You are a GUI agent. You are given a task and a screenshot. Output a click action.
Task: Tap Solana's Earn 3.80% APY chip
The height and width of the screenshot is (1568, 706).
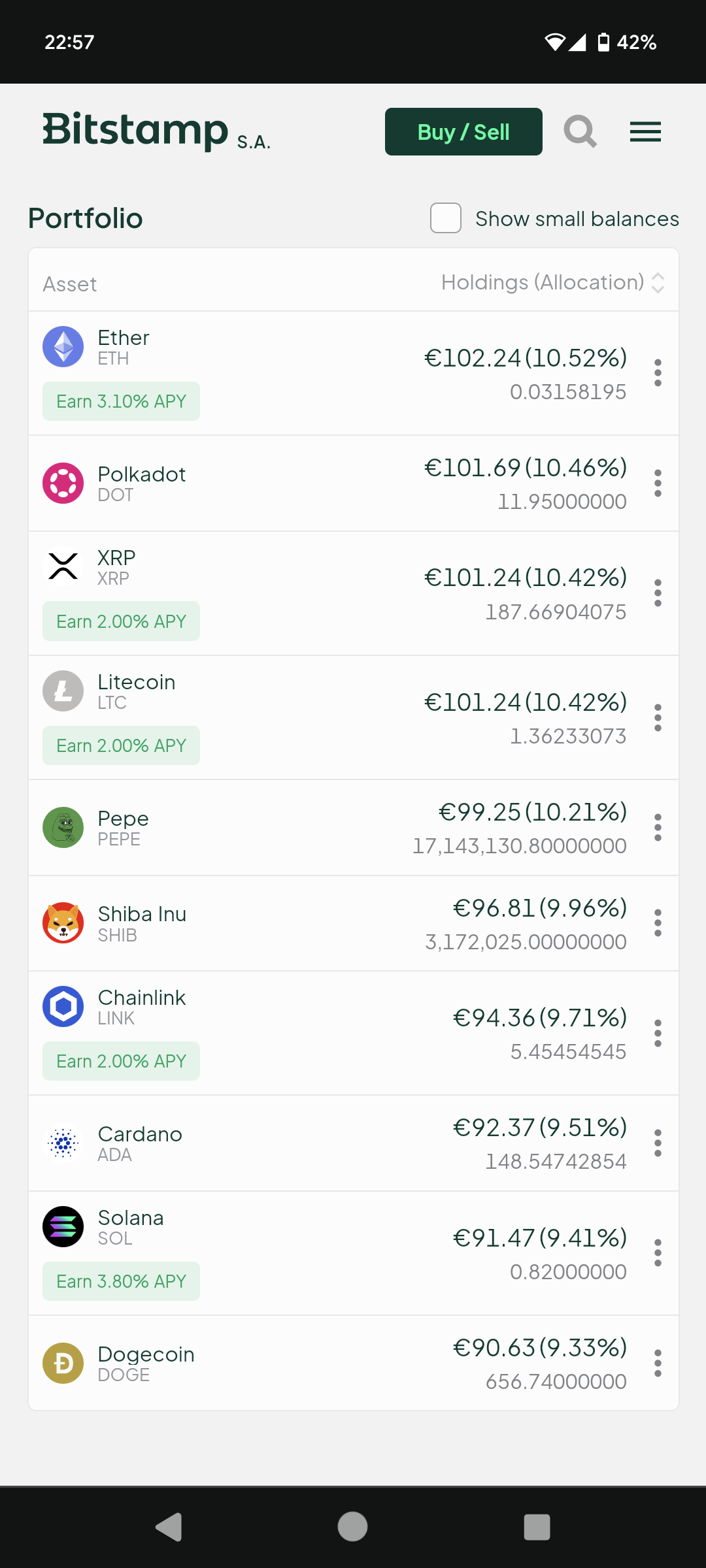(121, 1281)
